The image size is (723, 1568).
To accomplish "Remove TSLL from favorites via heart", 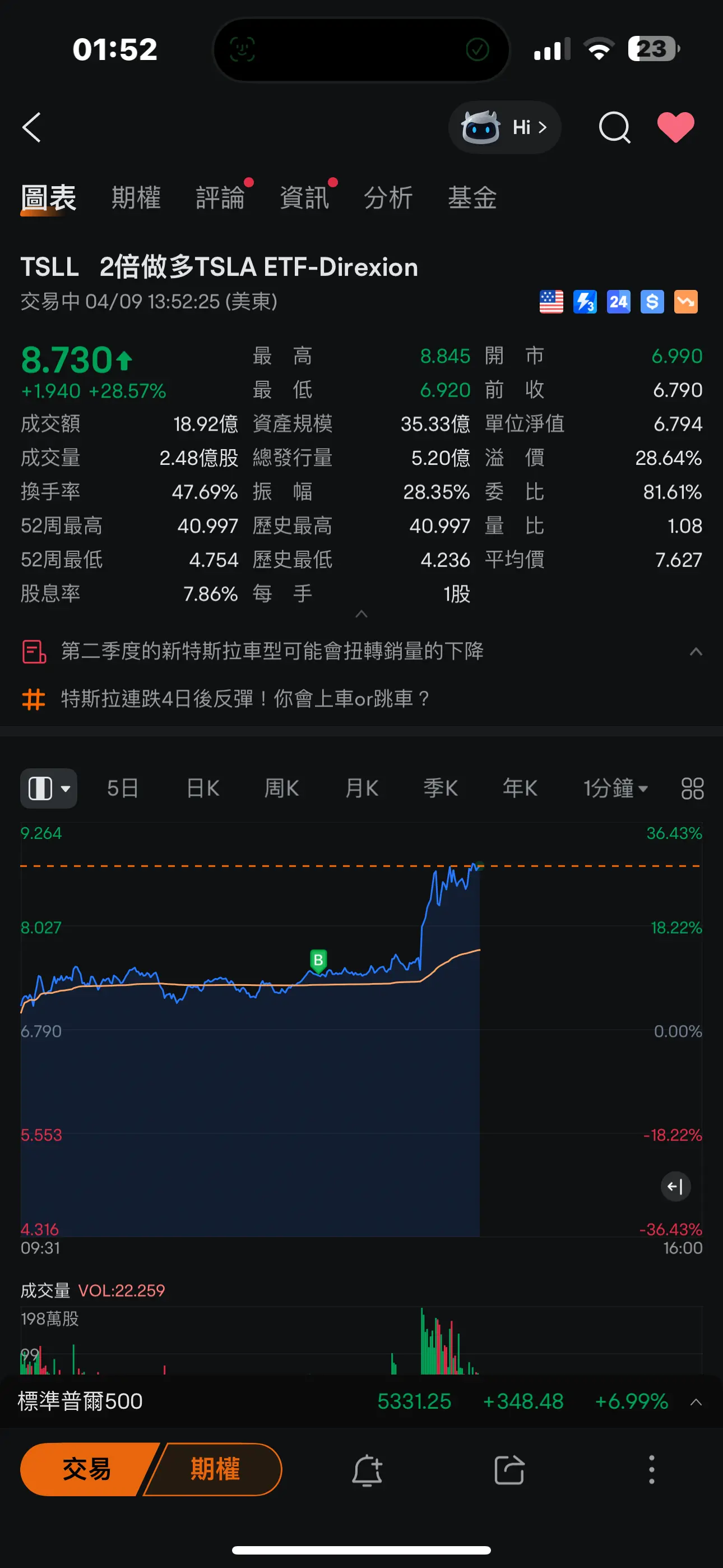I will click(675, 127).
